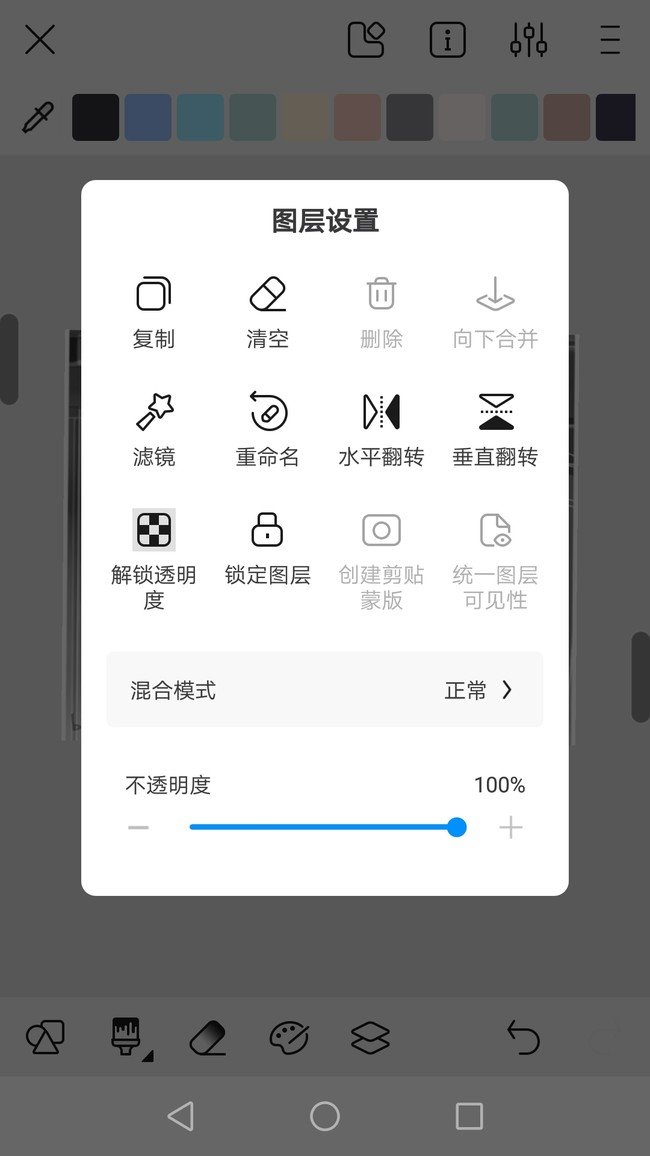The width and height of the screenshot is (650, 1156).
Task: Rename the layer via 重命名
Action: click(267, 428)
